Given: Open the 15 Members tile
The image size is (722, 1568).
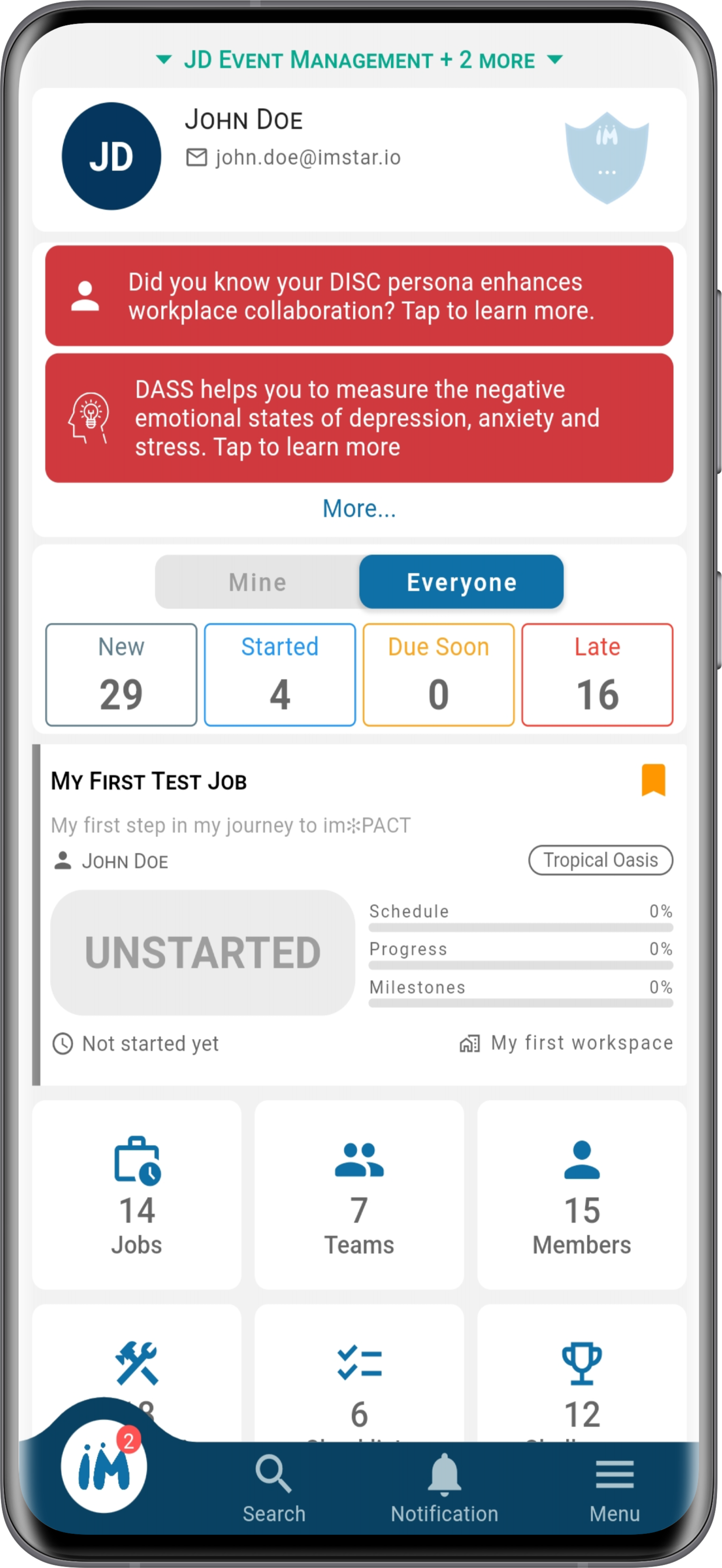Looking at the screenshot, I should point(582,1194).
